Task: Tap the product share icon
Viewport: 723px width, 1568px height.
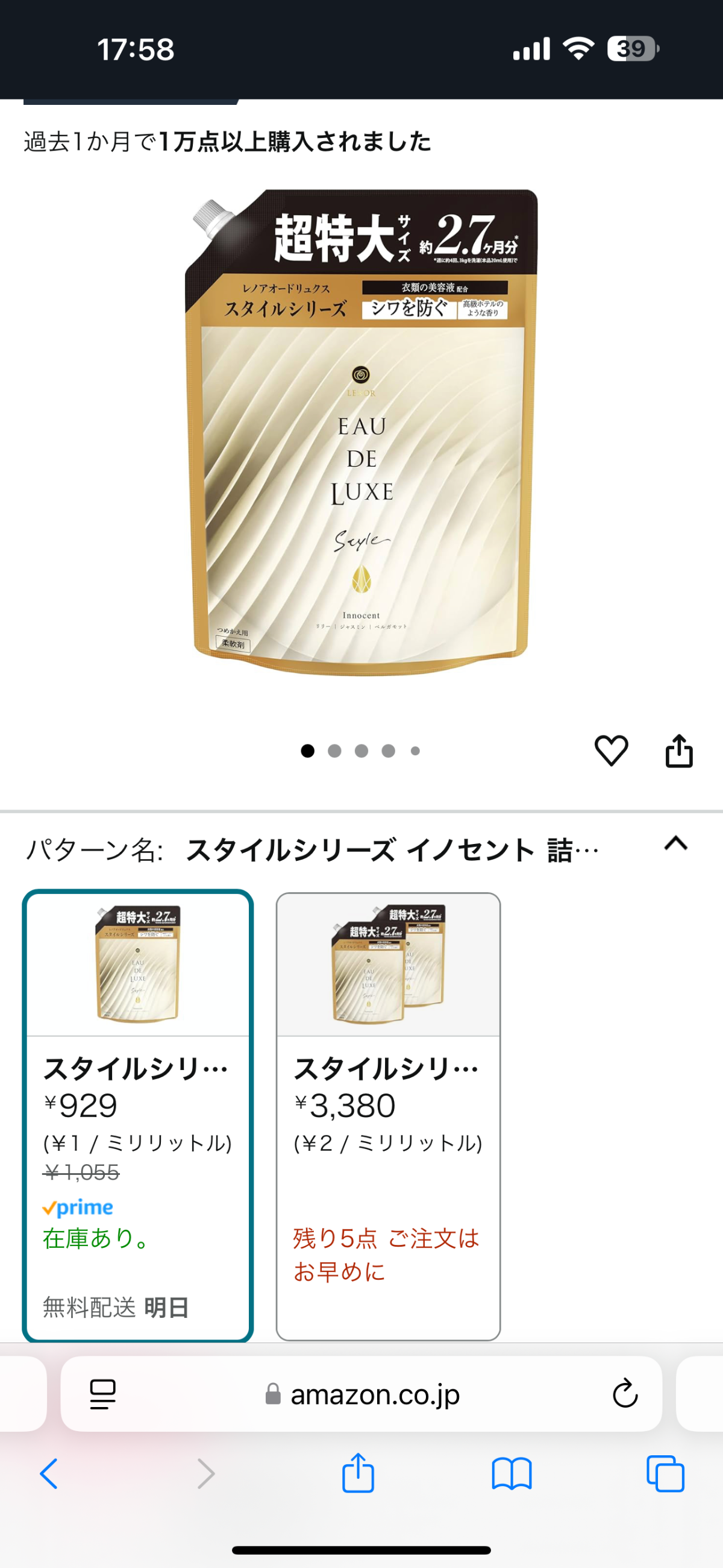Action: pos(681,751)
